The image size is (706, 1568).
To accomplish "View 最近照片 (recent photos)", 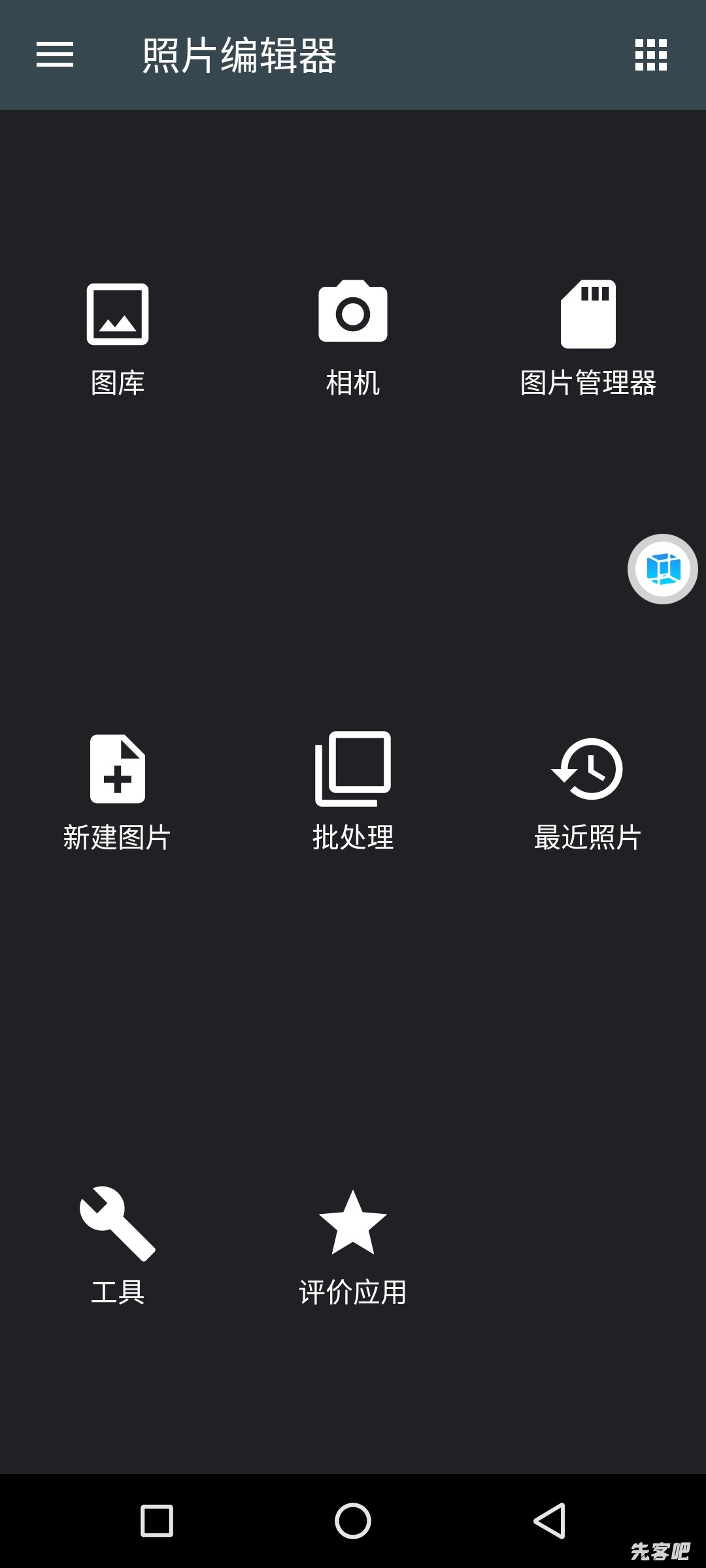I will [588, 792].
